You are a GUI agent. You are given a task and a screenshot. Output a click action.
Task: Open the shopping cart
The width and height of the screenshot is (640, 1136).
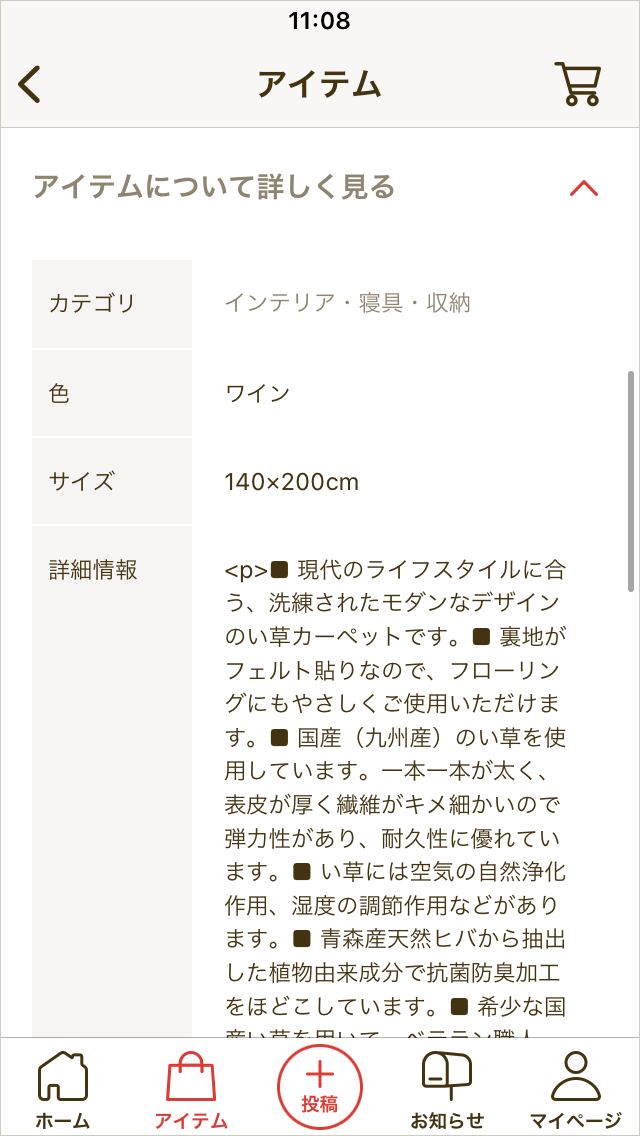point(577,84)
